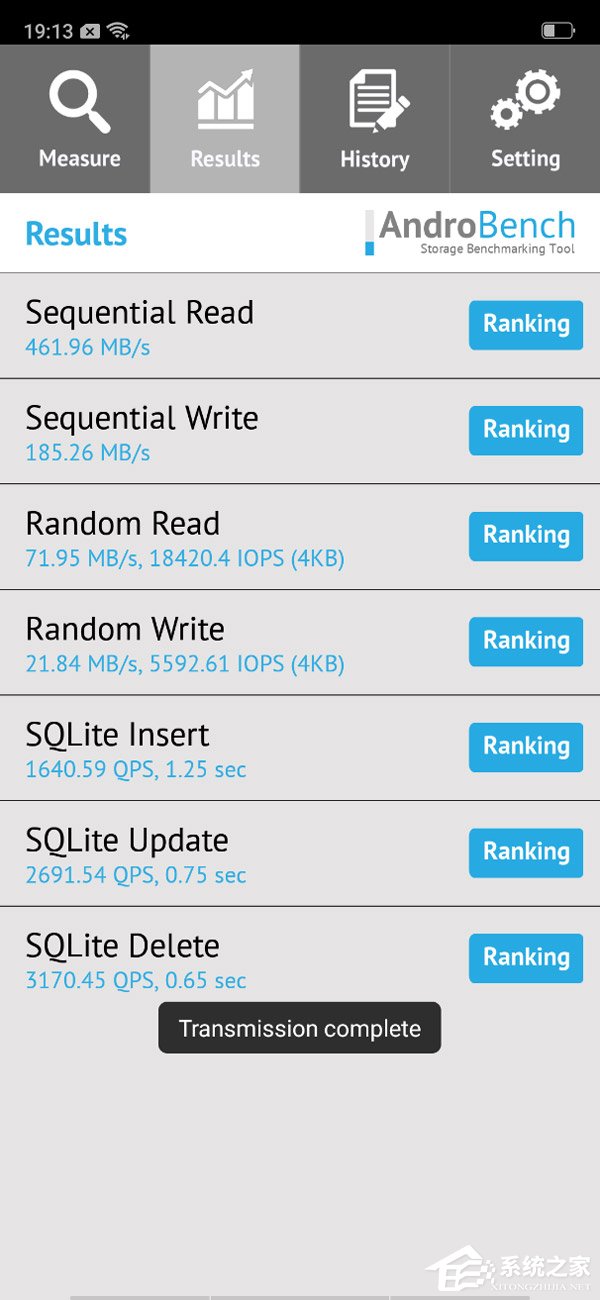The width and height of the screenshot is (600, 1300).
Task: Open Ranking for Random Read
Action: pos(526,535)
